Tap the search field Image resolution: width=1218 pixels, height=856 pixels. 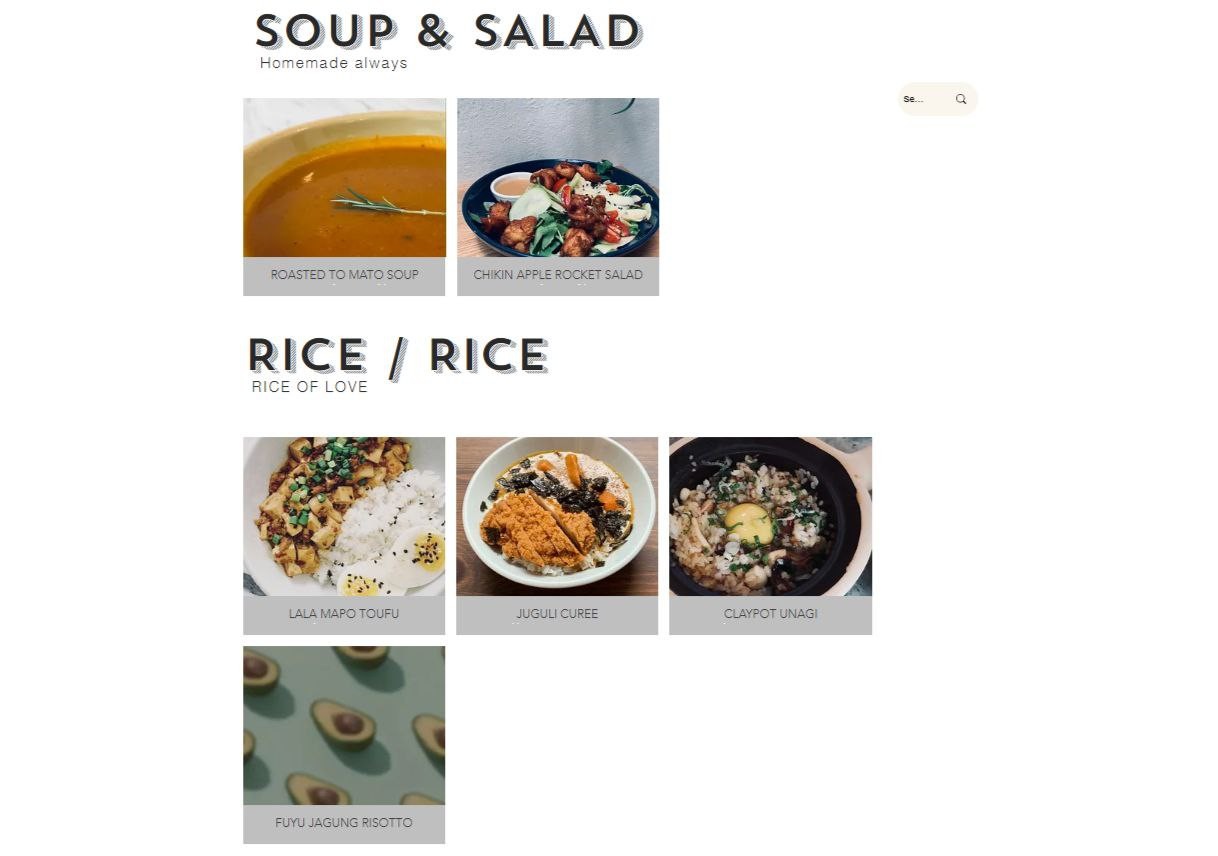924,99
